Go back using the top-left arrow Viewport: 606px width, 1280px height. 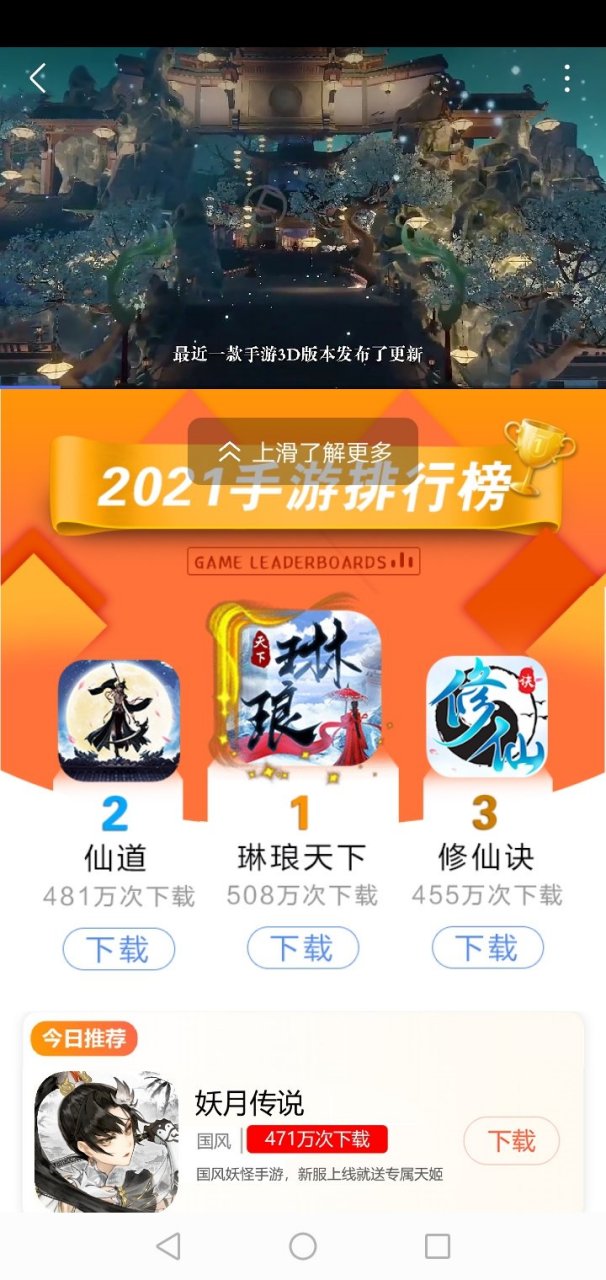click(38, 78)
